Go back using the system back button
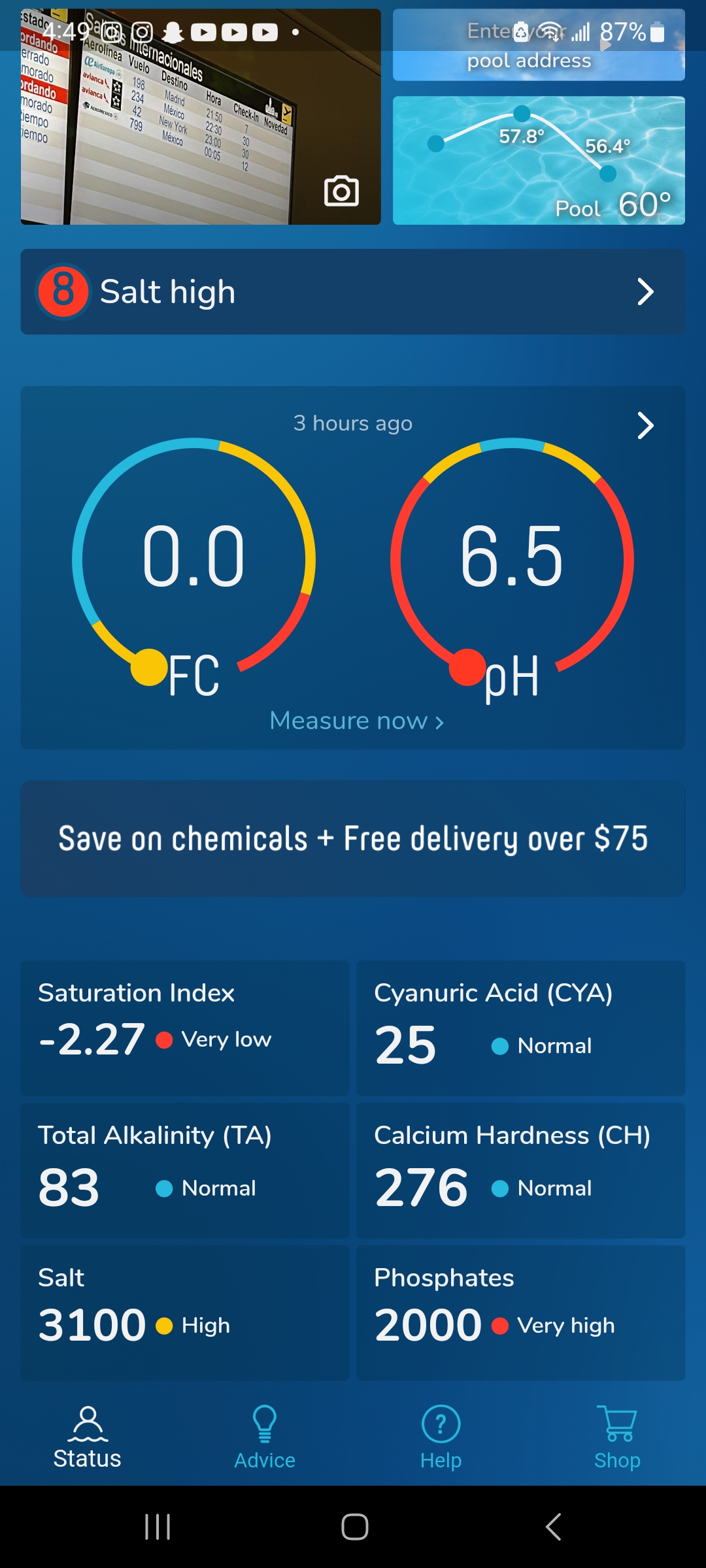The image size is (706, 1568). (553, 1527)
